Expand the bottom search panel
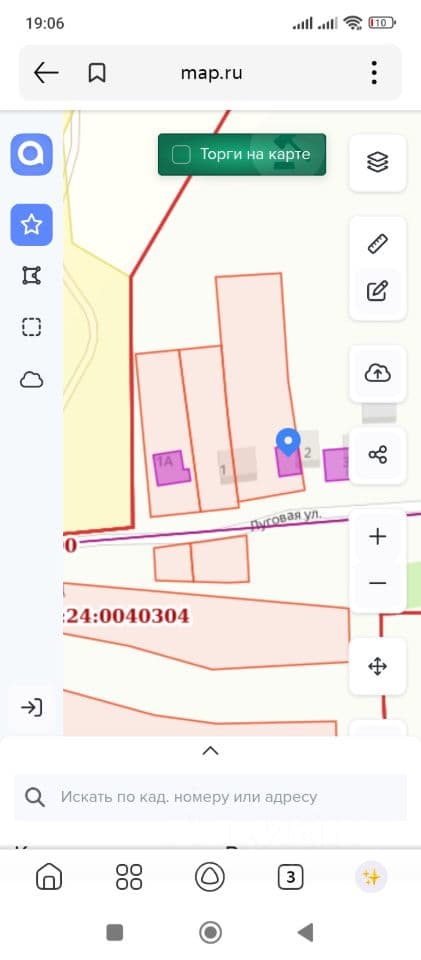This screenshot has height=960, width=421. pyautogui.click(x=210, y=751)
